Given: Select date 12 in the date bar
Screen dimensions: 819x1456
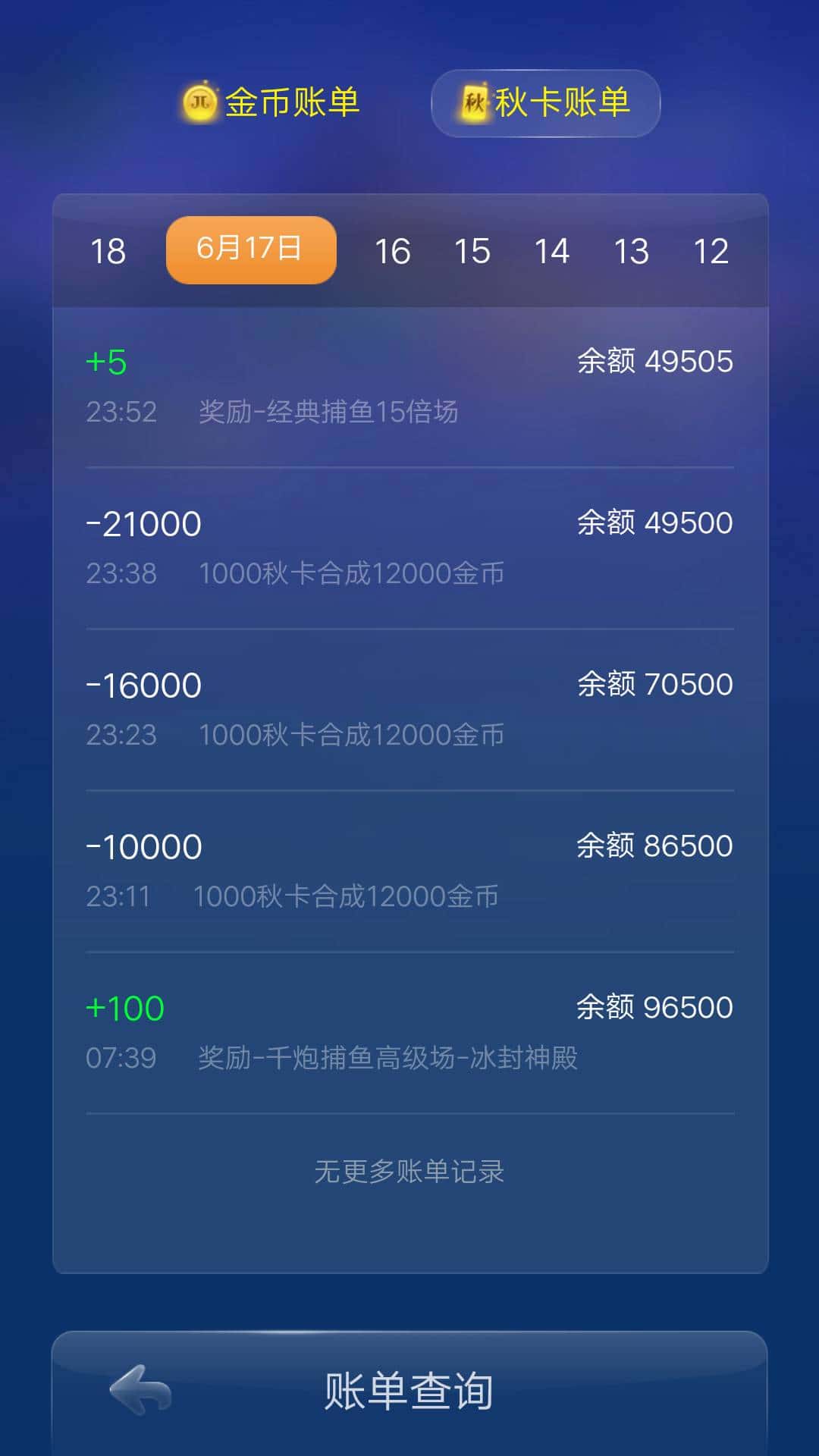Looking at the screenshot, I should [x=713, y=250].
